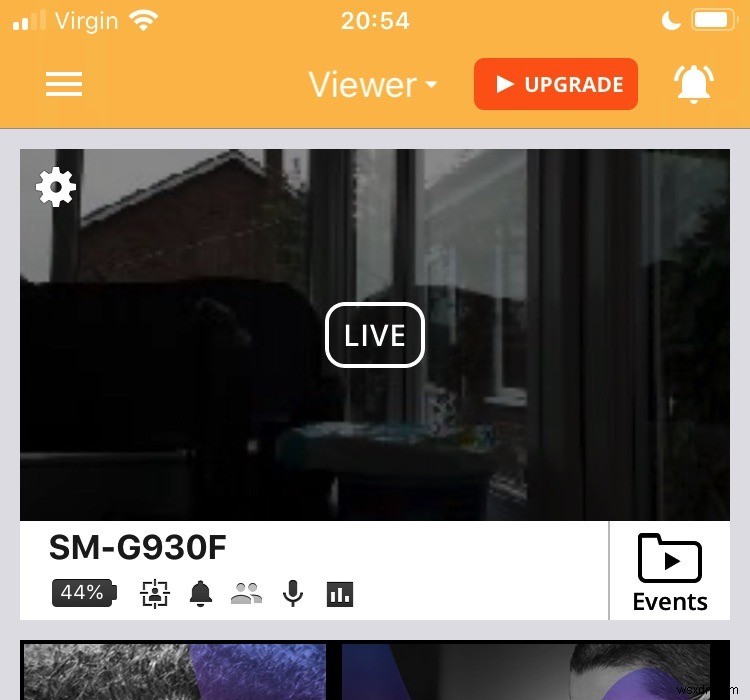Toggle motion detection icon
This screenshot has width=750, height=700.
[x=155, y=594]
